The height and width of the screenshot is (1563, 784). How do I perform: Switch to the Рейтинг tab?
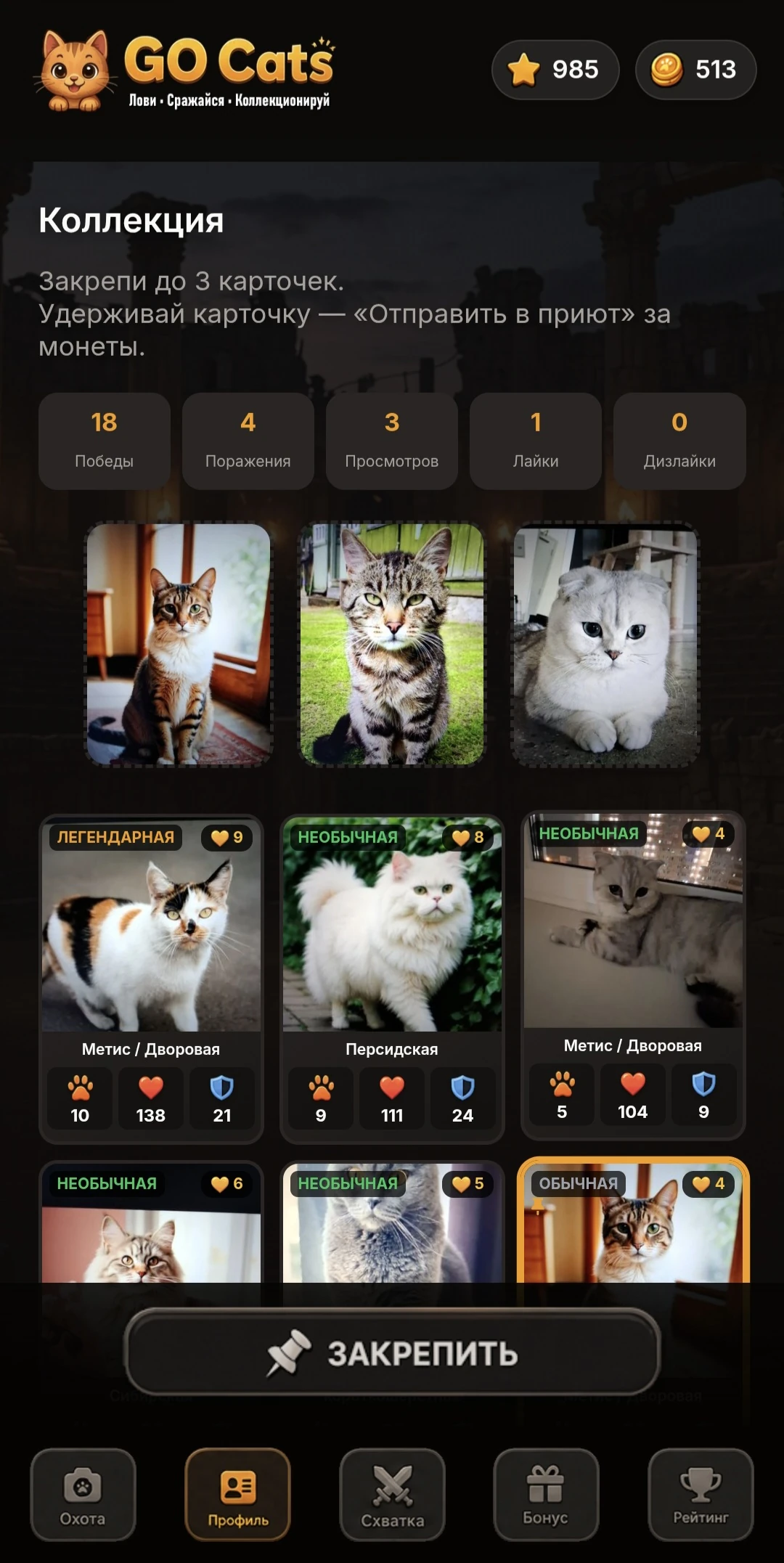(x=701, y=1494)
